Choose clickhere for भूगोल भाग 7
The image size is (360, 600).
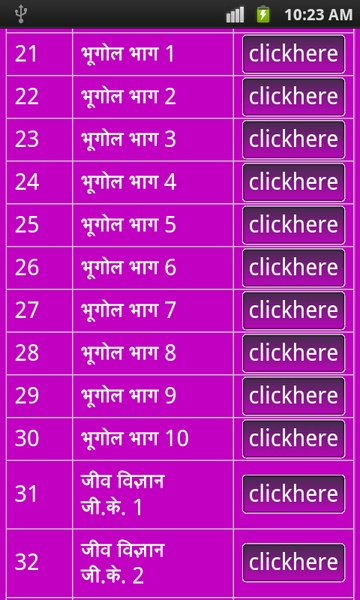[293, 311]
